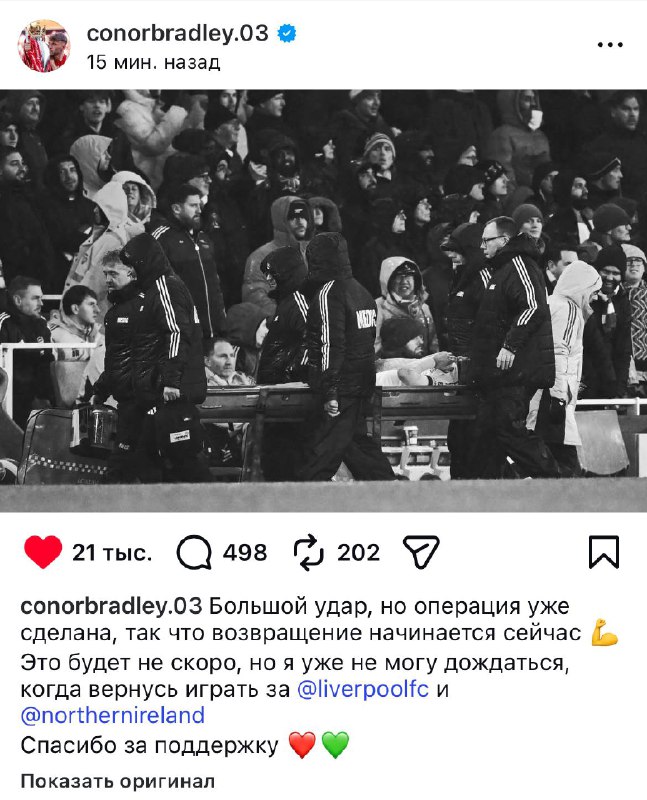Open the comments on this post

pos(192,552)
